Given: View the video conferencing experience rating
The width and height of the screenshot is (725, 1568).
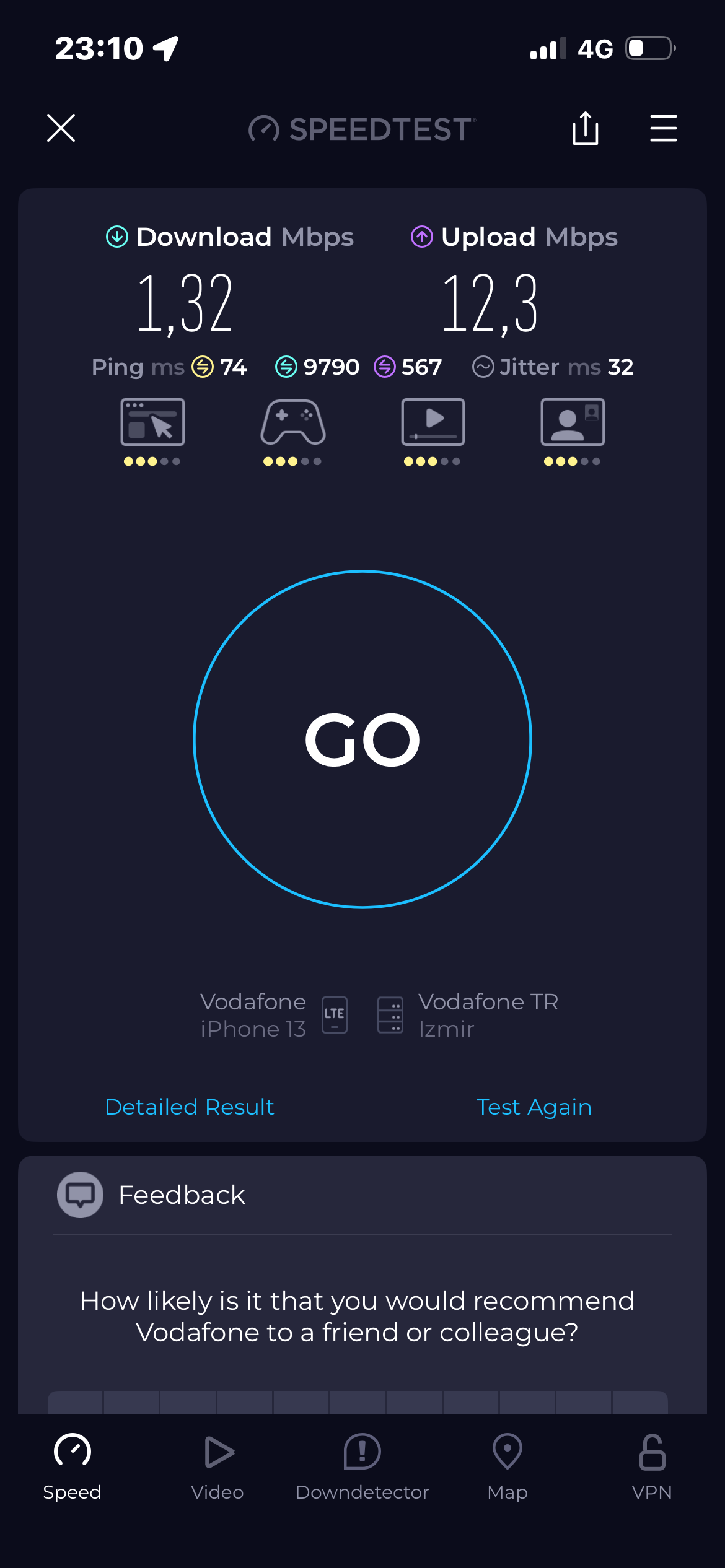Looking at the screenshot, I should coord(573,430).
